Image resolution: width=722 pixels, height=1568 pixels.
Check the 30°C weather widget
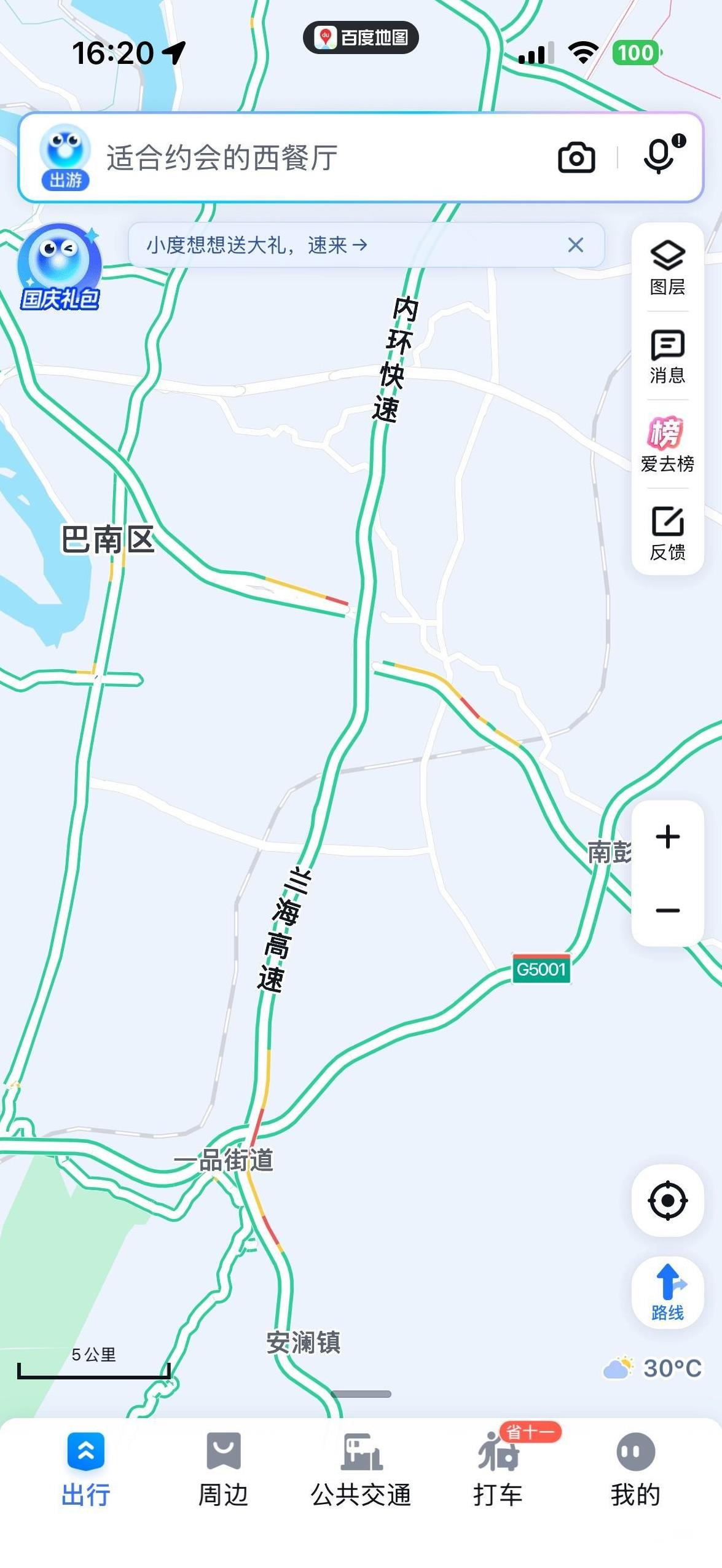(x=653, y=1368)
